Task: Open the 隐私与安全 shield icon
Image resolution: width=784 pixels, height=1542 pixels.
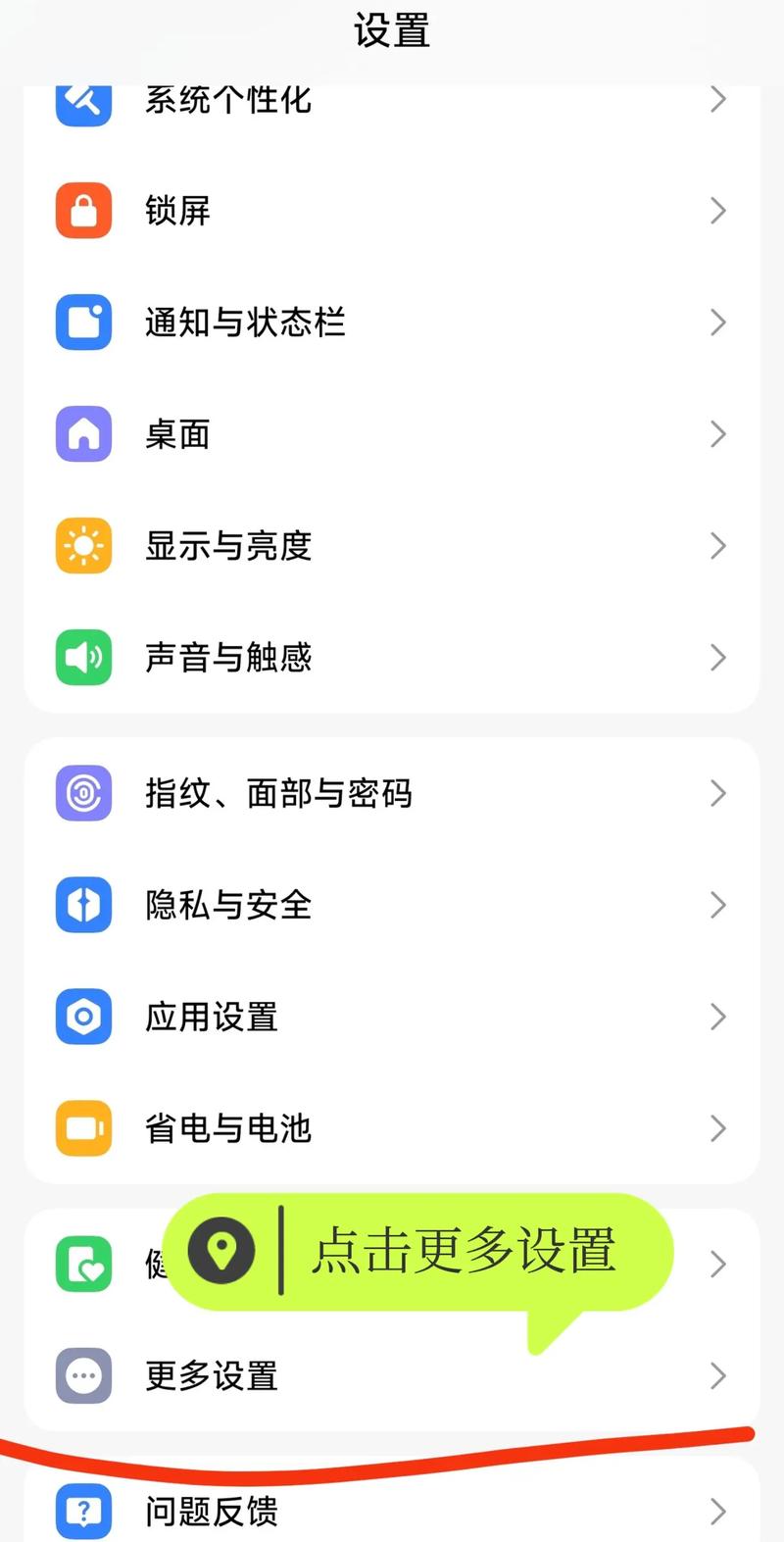Action: (x=82, y=905)
